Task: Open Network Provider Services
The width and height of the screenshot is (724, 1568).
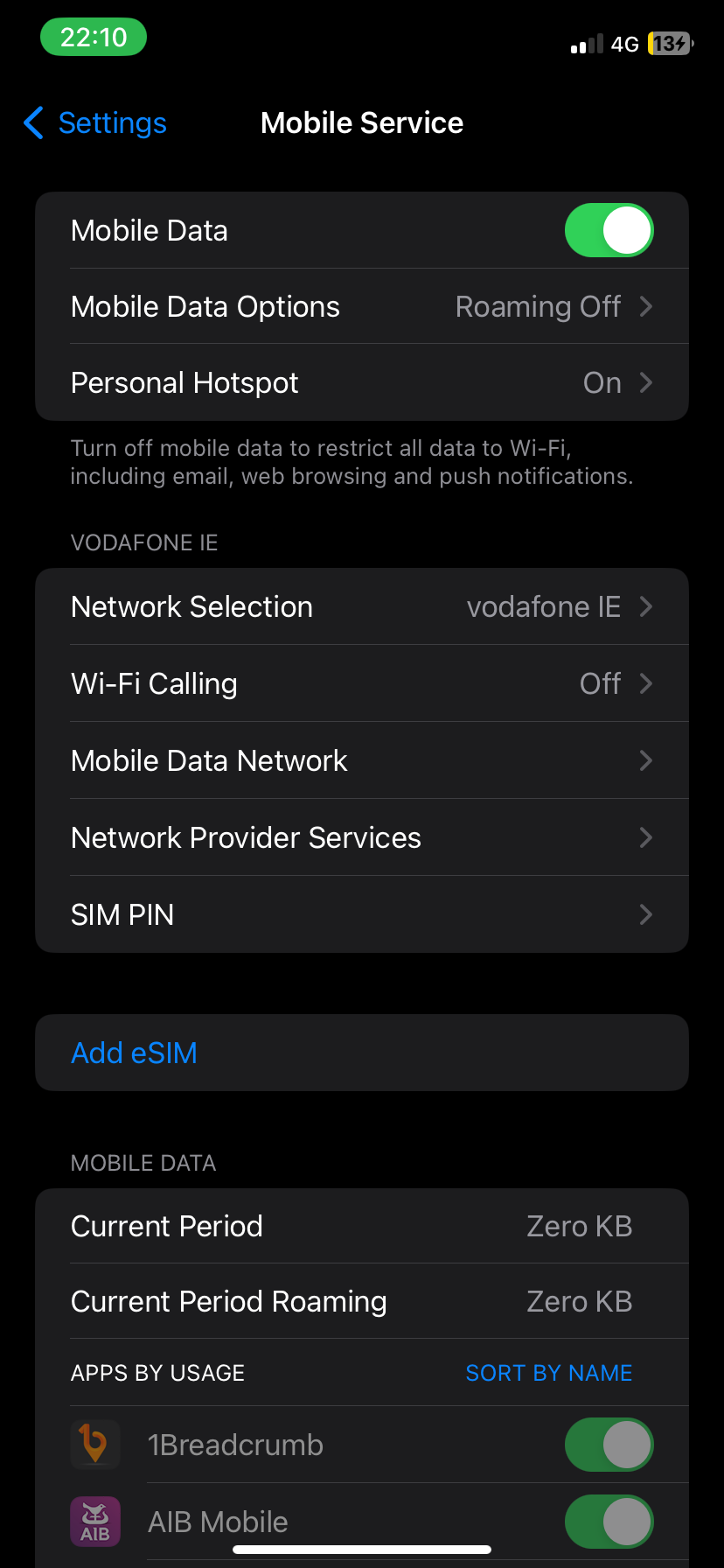Action: pyautogui.click(x=362, y=837)
